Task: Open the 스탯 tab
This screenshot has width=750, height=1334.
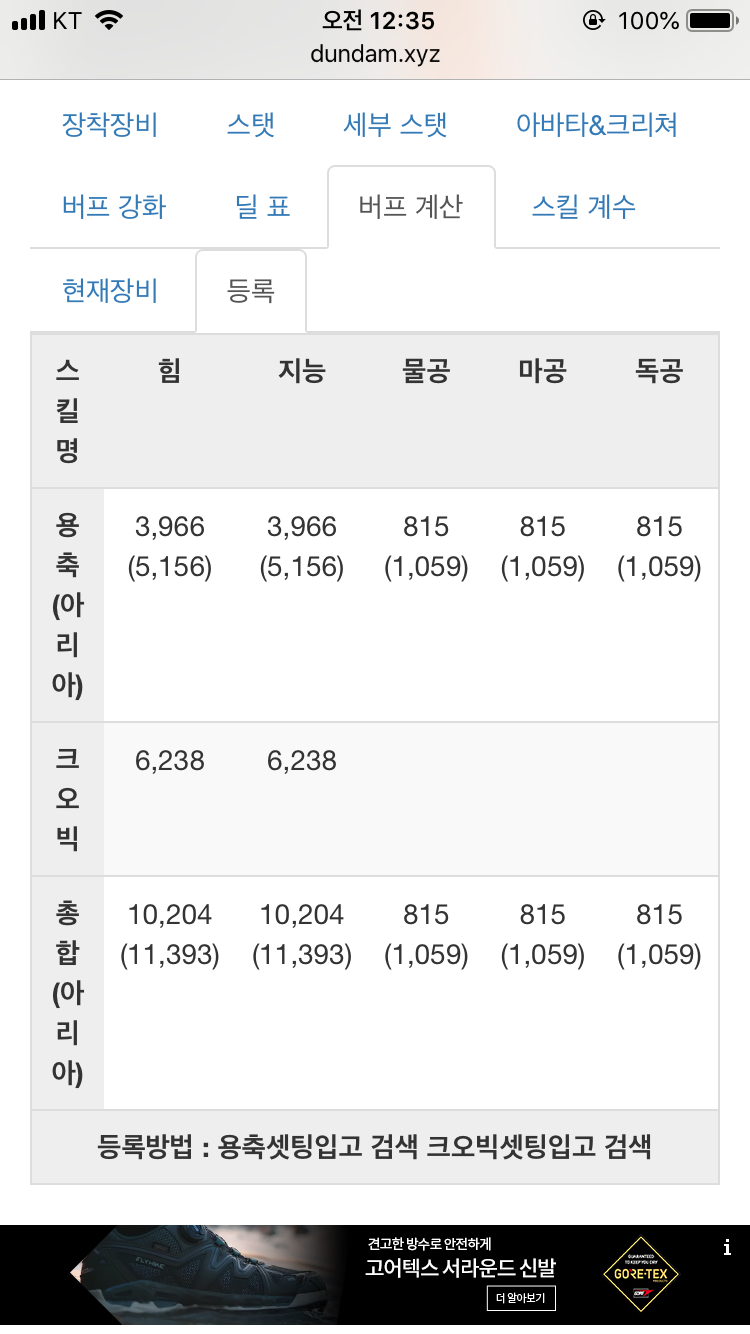Action: point(250,125)
